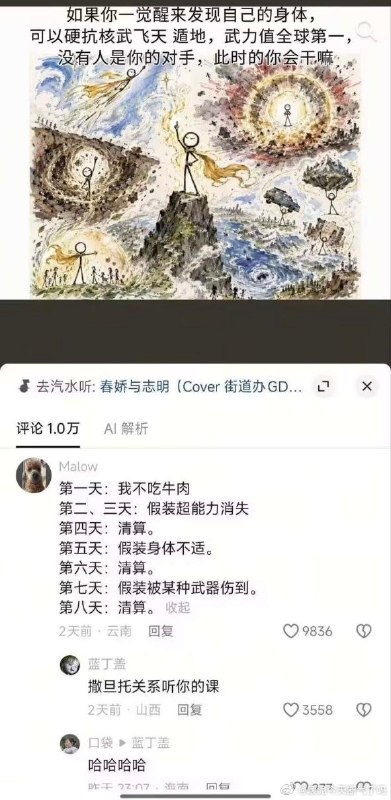The height and width of the screenshot is (800, 391).
Task: Dislike Malow's comment
Action: point(363,631)
